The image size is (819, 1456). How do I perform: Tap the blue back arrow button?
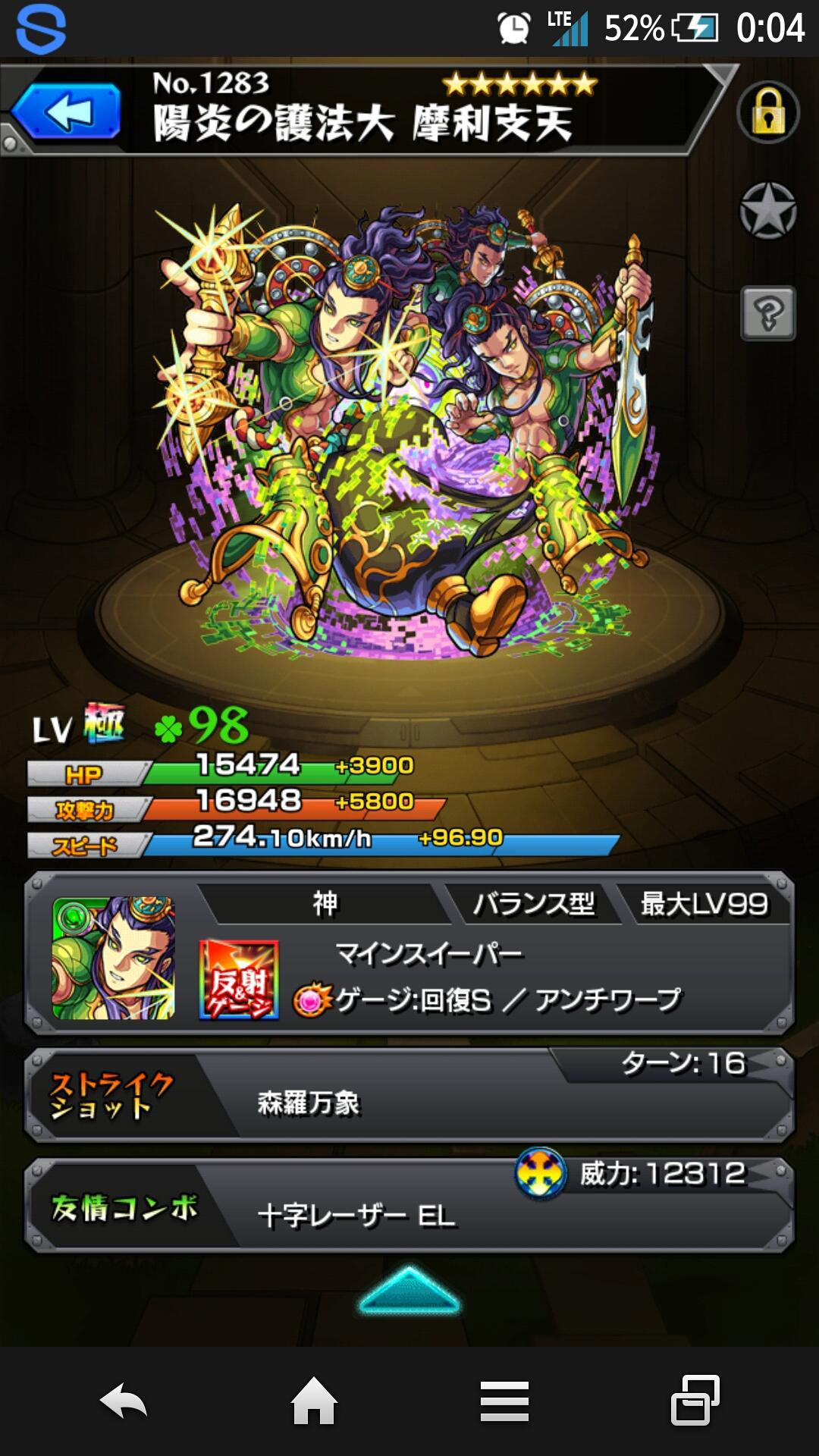68,112
